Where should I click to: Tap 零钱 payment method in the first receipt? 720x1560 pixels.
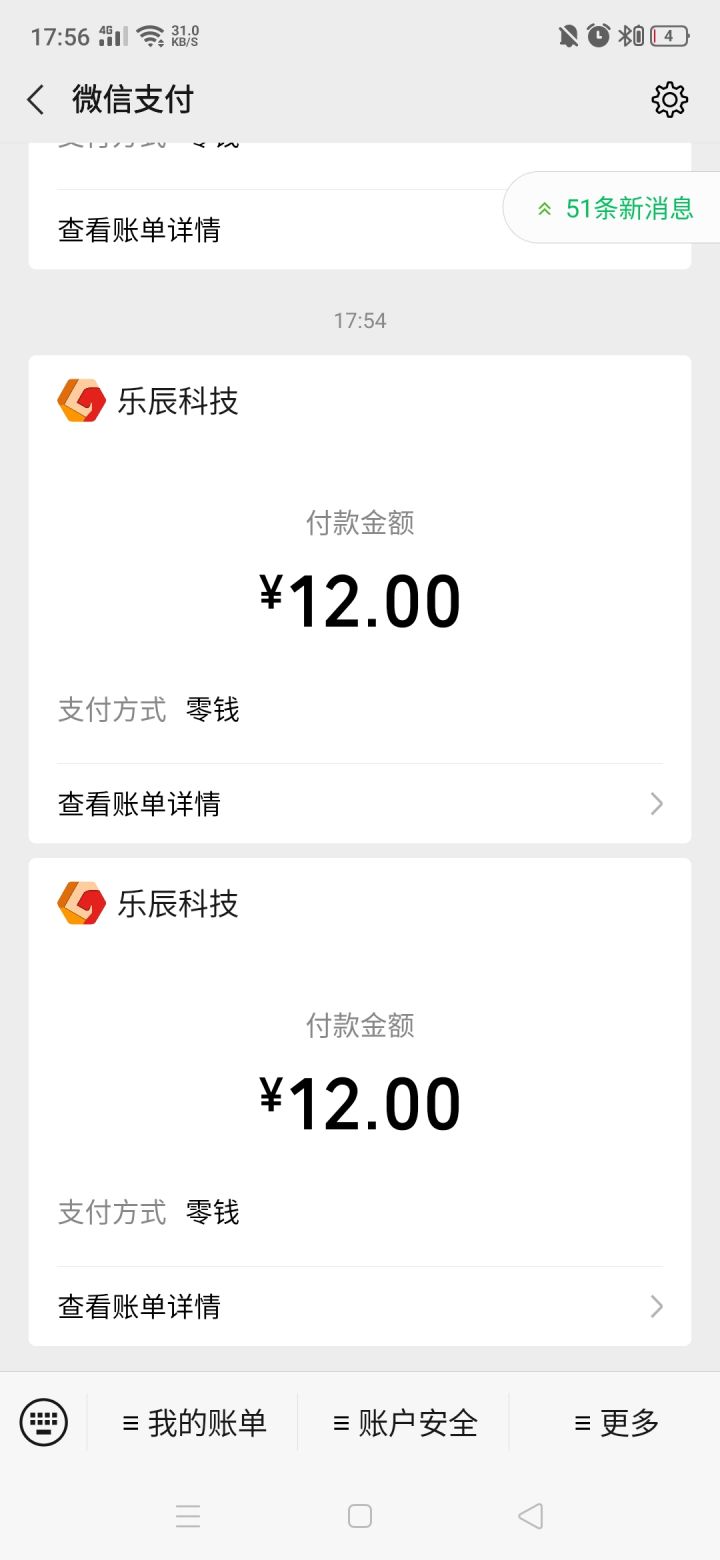212,710
